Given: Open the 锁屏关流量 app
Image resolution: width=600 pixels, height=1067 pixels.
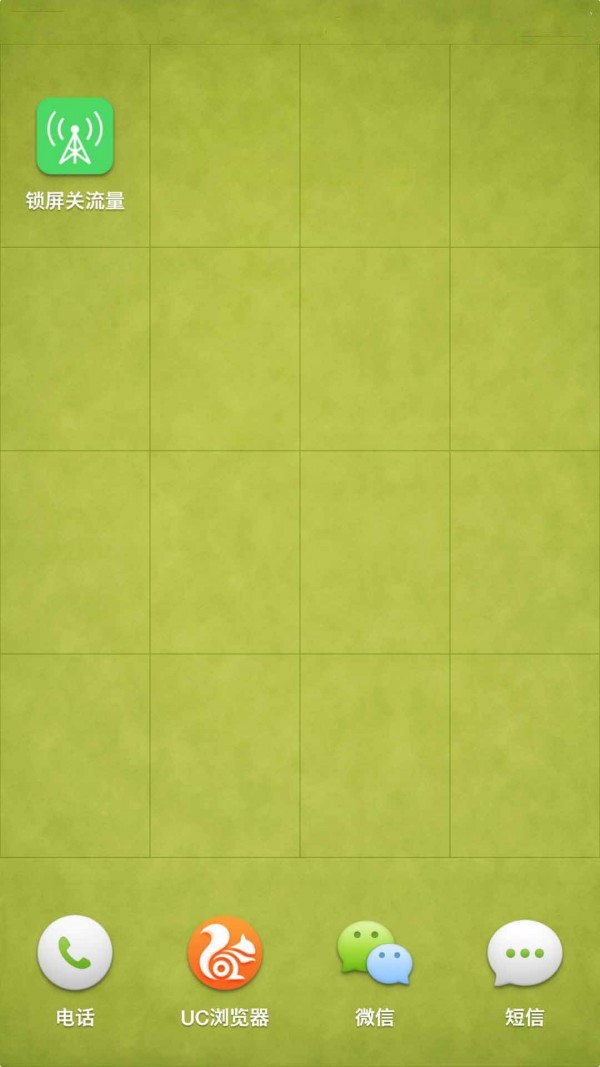Looking at the screenshot, I should (x=75, y=136).
